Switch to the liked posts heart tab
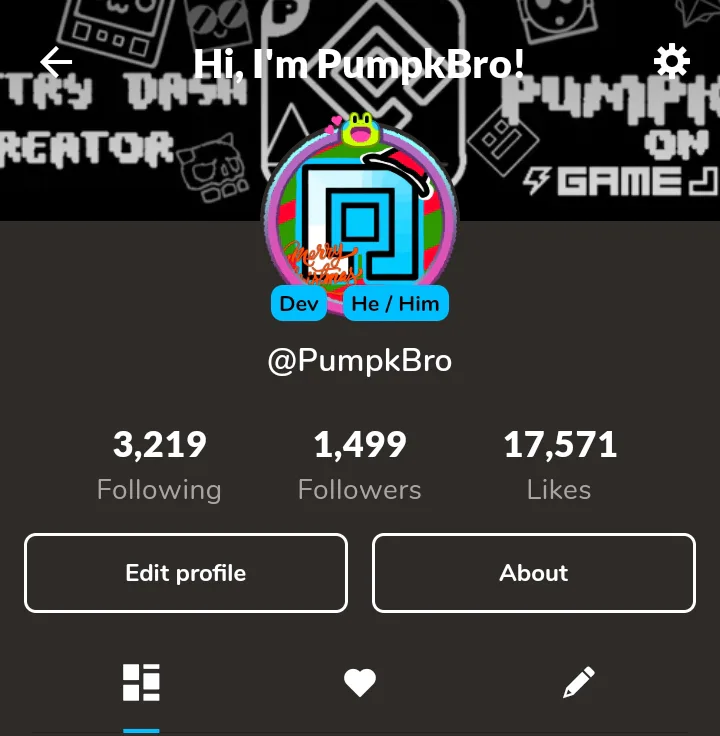This screenshot has height=736, width=720. click(360, 683)
